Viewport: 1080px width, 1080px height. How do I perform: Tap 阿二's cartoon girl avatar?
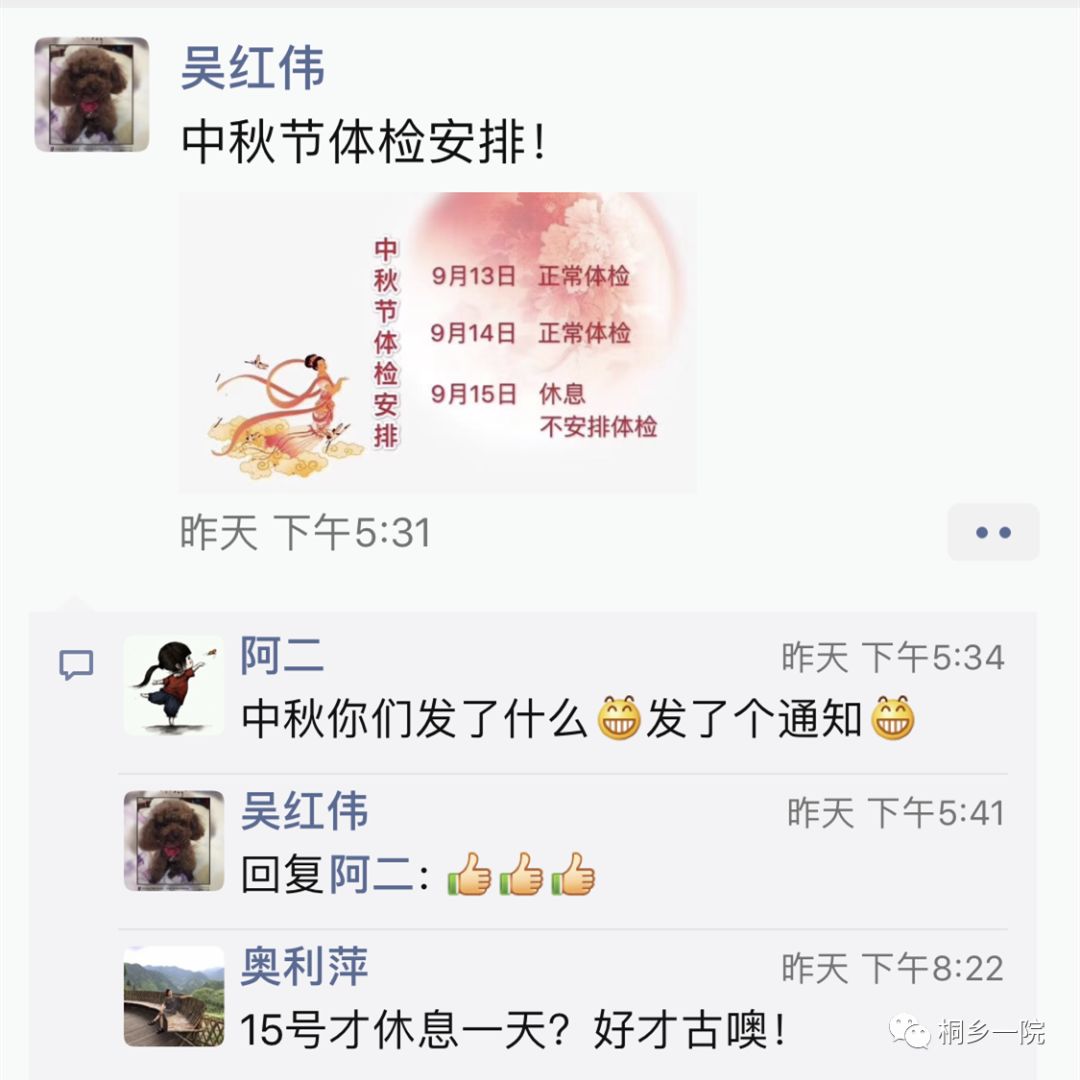coord(174,686)
